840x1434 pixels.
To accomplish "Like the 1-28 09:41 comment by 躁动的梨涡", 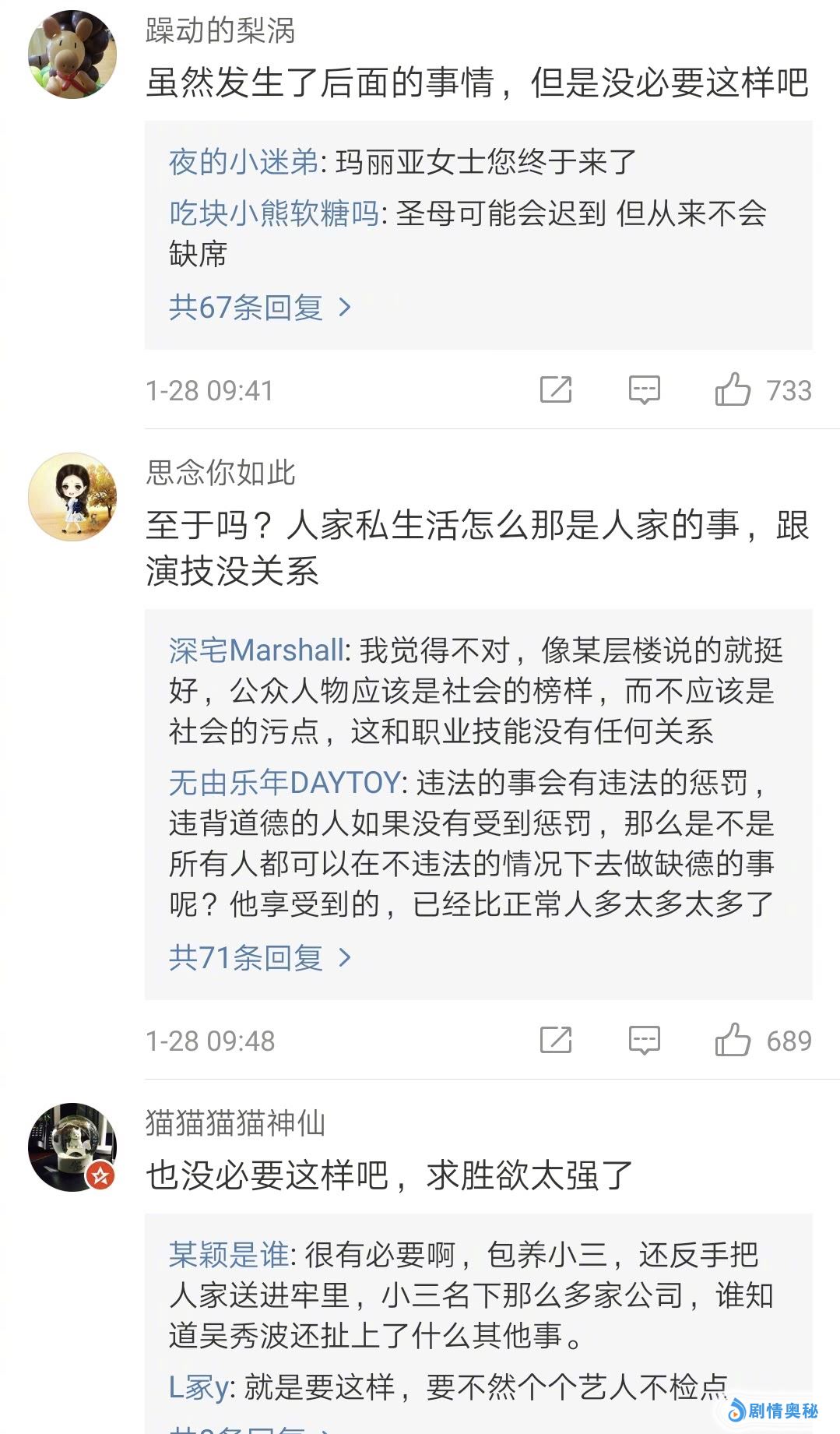I will tap(733, 389).
